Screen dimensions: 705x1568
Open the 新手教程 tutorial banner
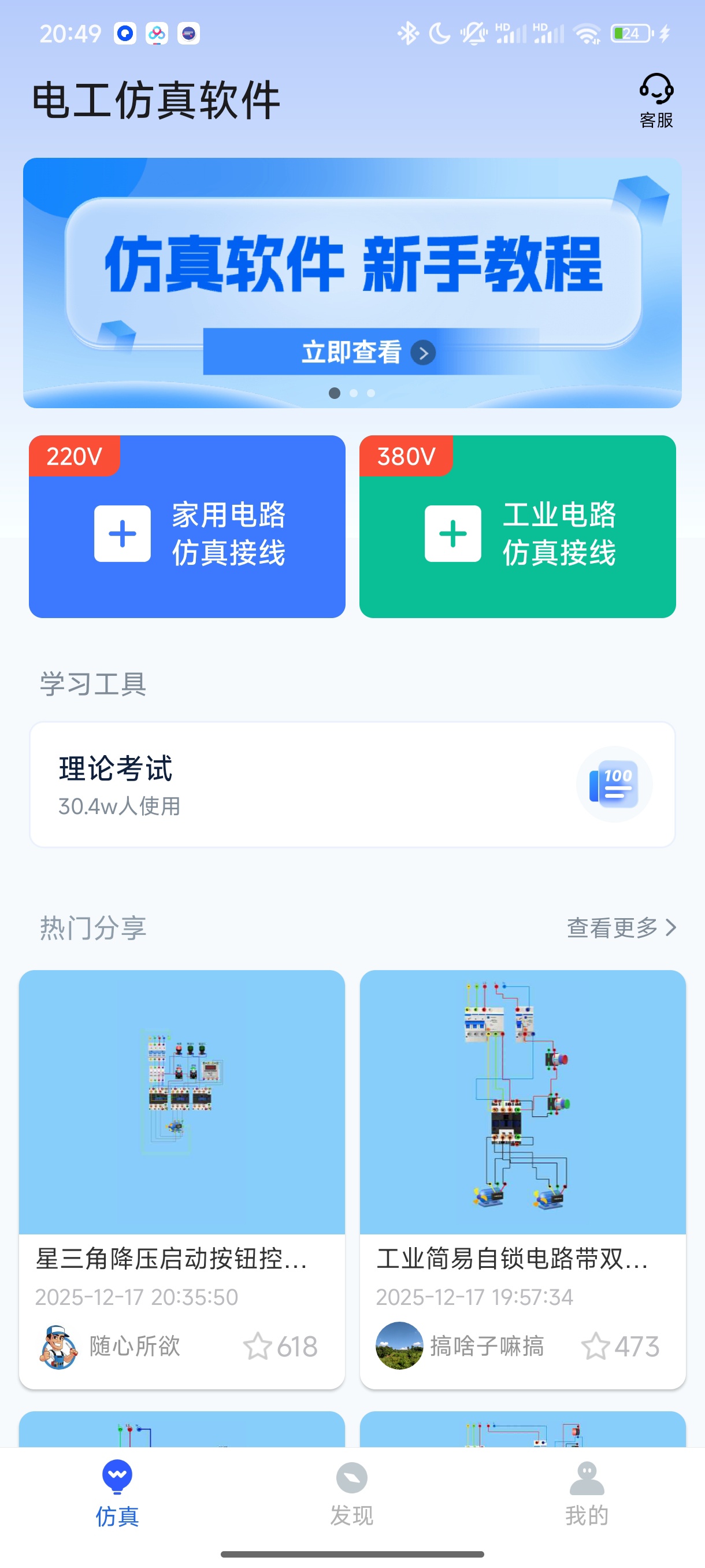point(352,282)
